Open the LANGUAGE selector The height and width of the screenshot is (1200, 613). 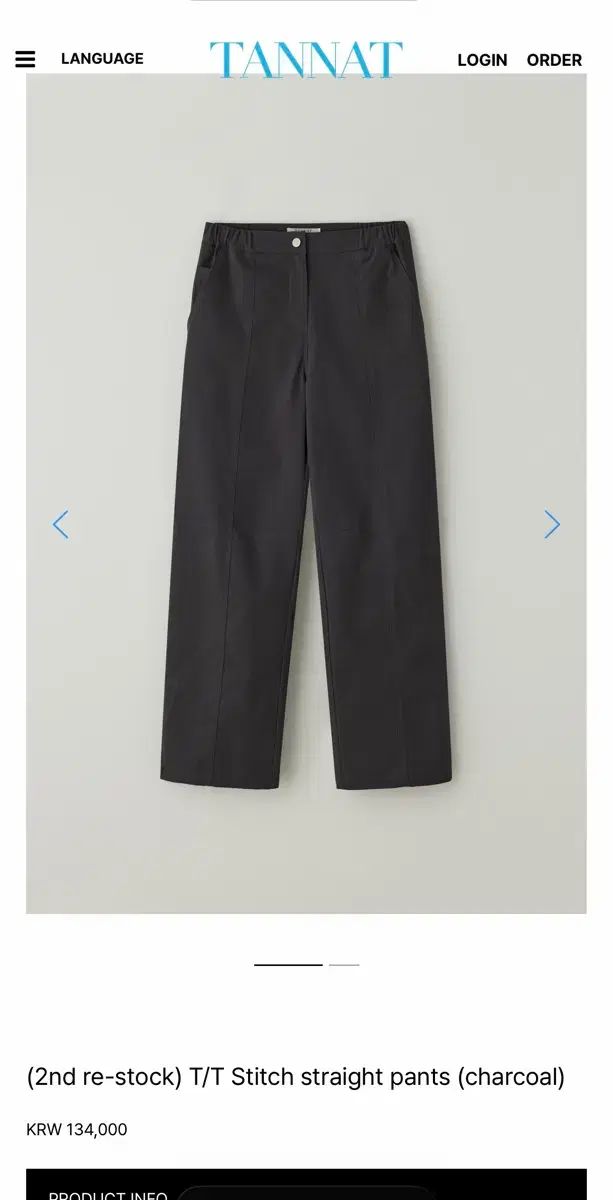(102, 59)
